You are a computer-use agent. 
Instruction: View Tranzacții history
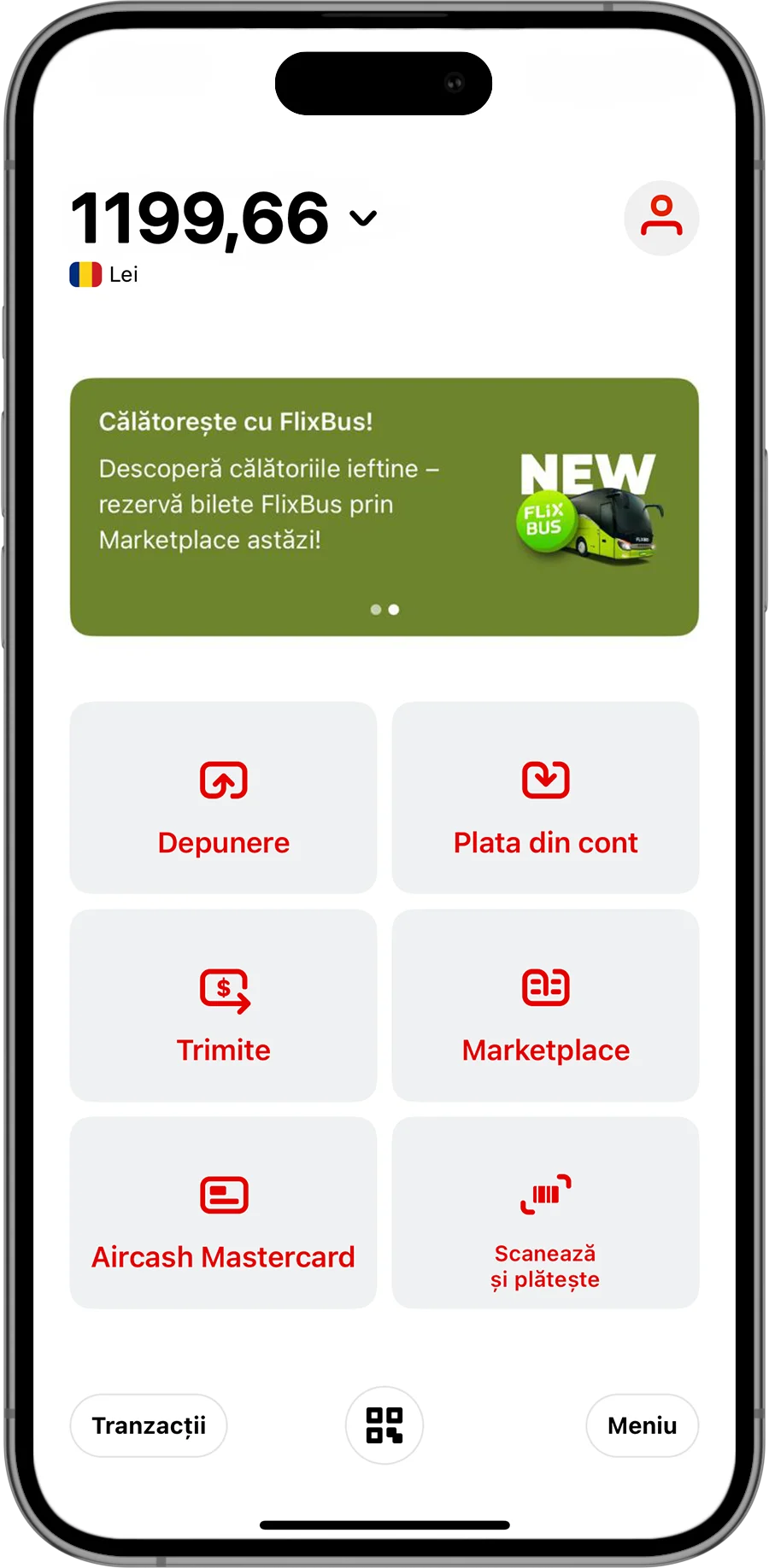149,1425
